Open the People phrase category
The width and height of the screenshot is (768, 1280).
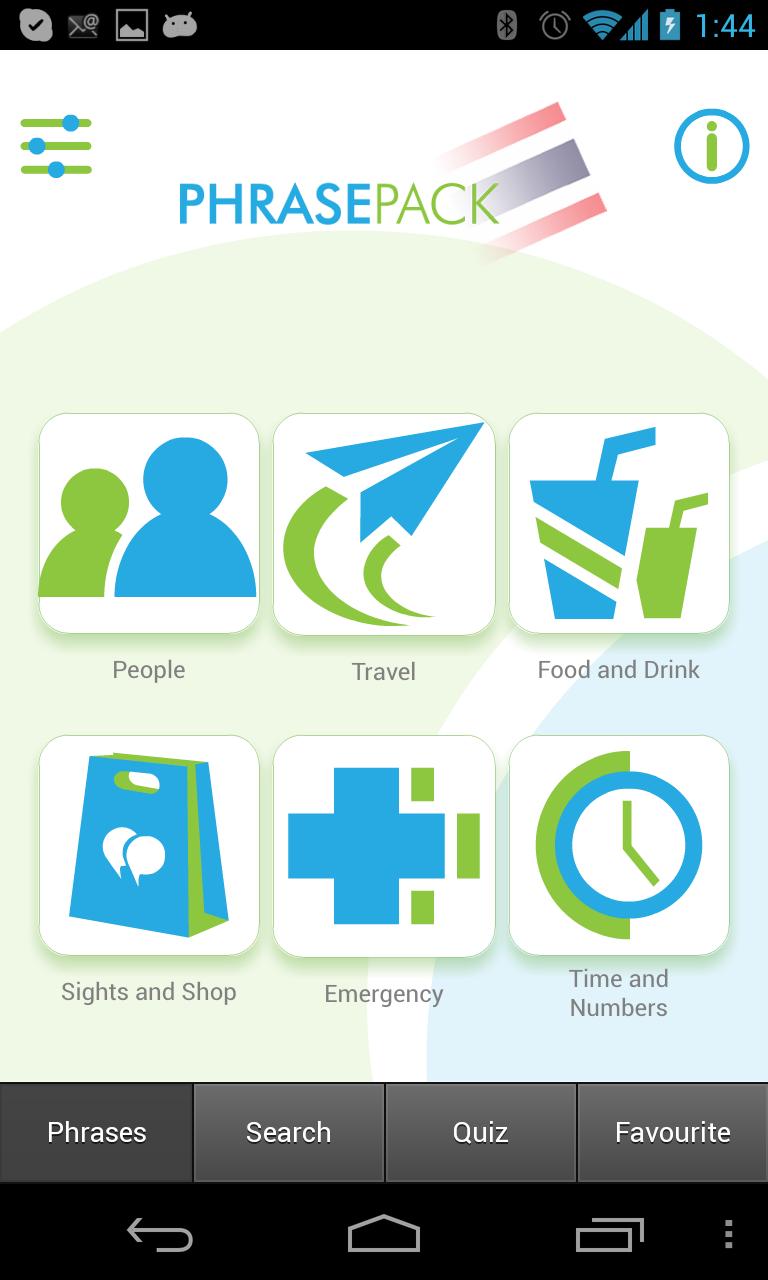click(149, 523)
